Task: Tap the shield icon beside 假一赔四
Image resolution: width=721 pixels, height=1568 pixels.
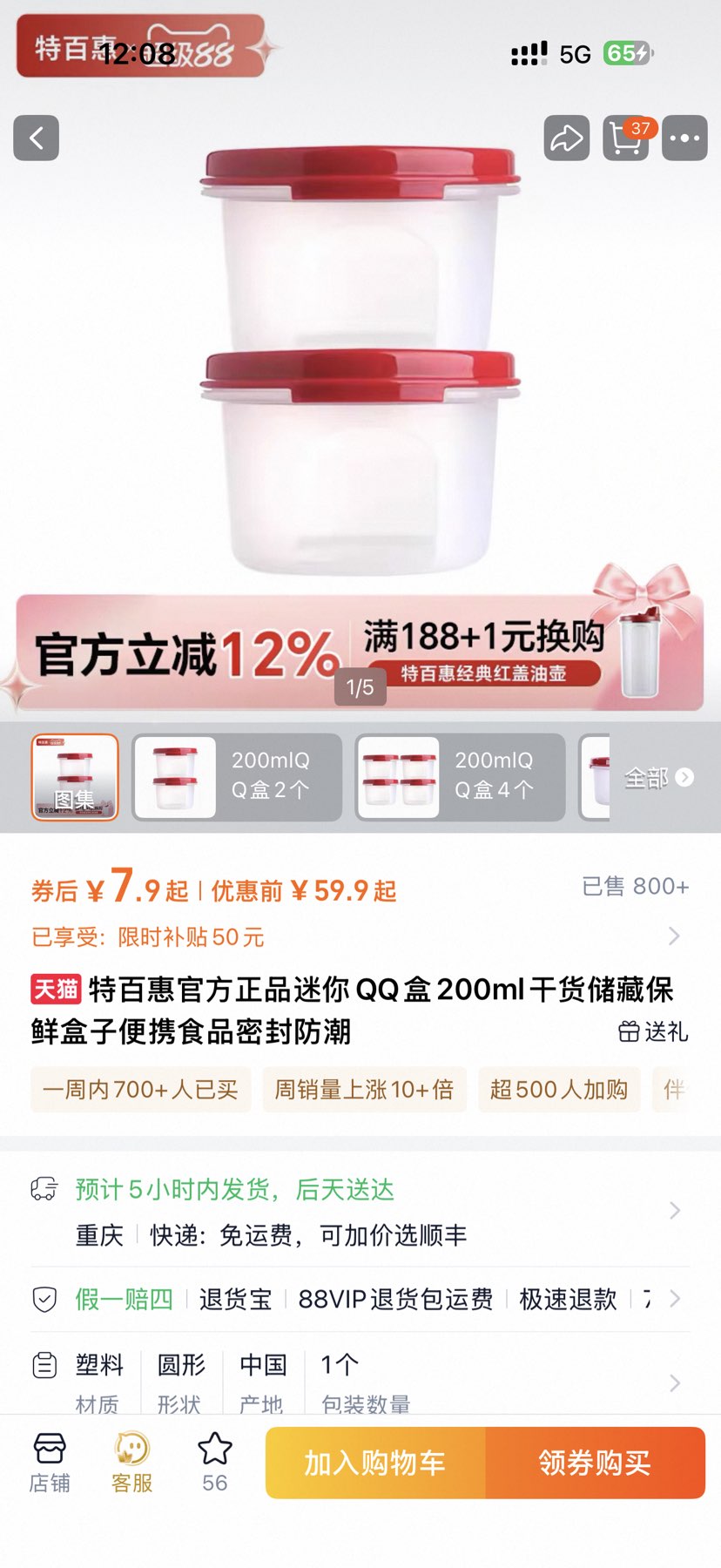Action: pyautogui.click(x=44, y=1298)
